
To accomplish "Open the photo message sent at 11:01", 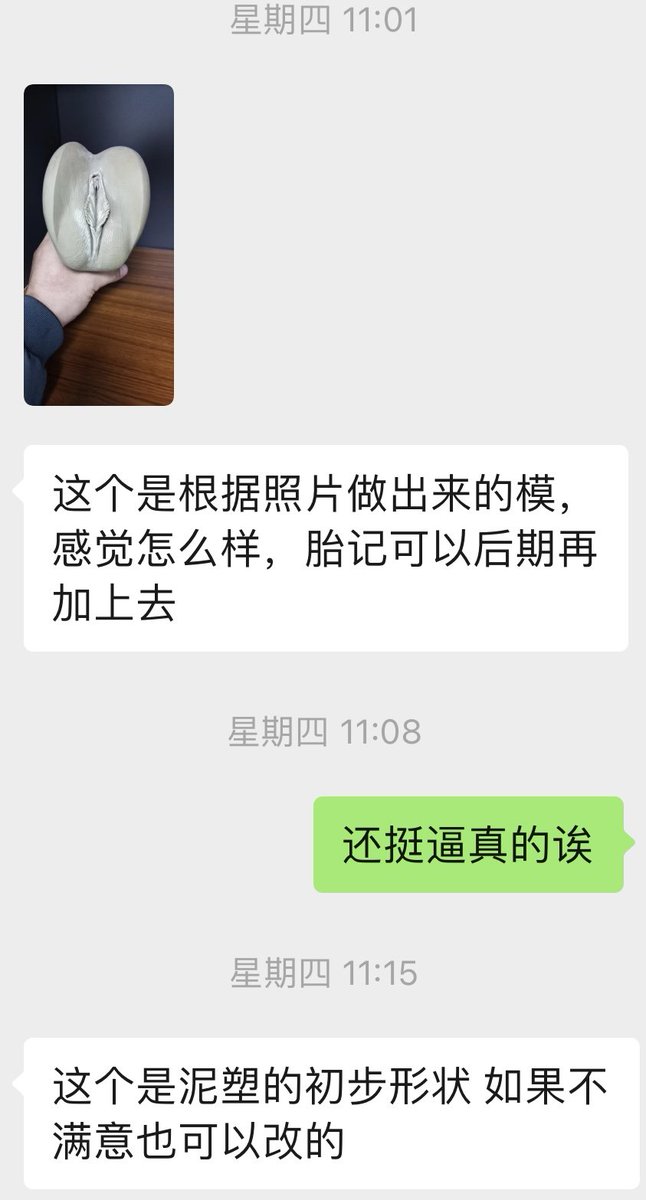I will 99,245.
